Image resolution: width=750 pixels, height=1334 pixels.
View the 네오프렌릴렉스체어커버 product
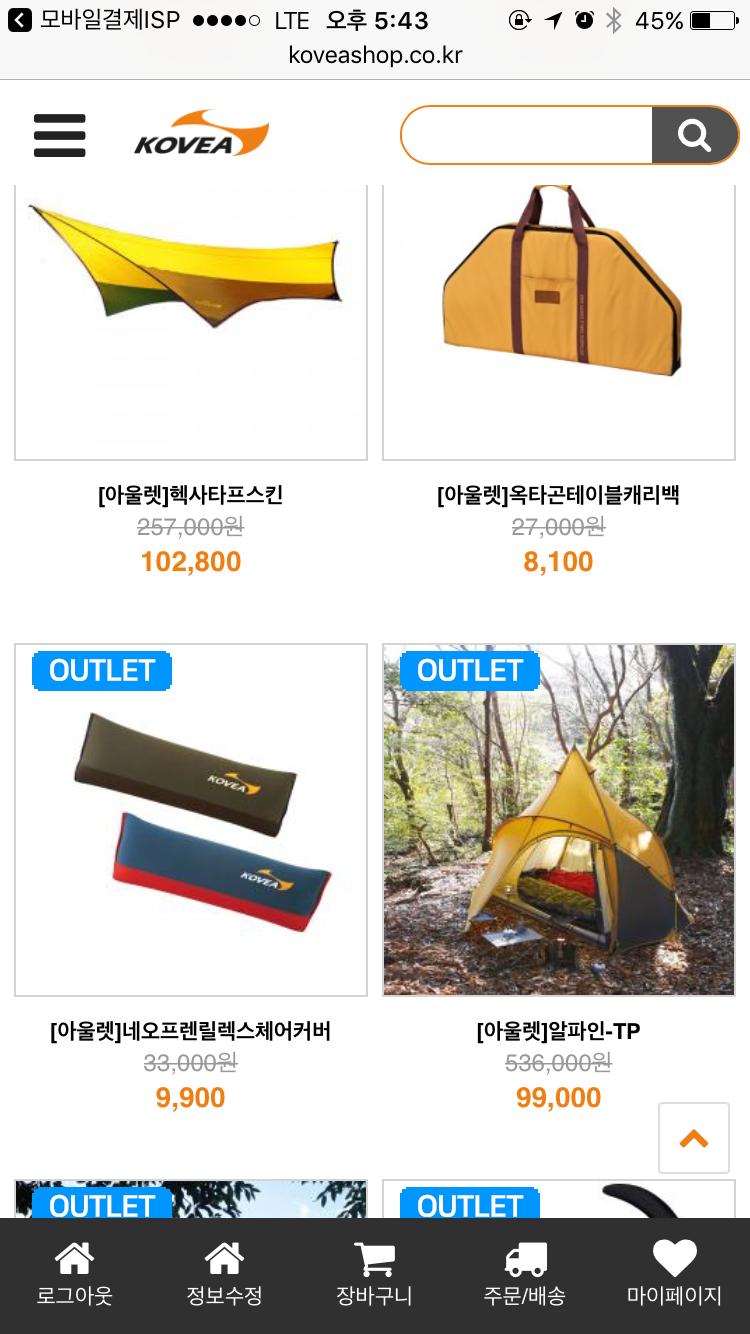tap(191, 820)
